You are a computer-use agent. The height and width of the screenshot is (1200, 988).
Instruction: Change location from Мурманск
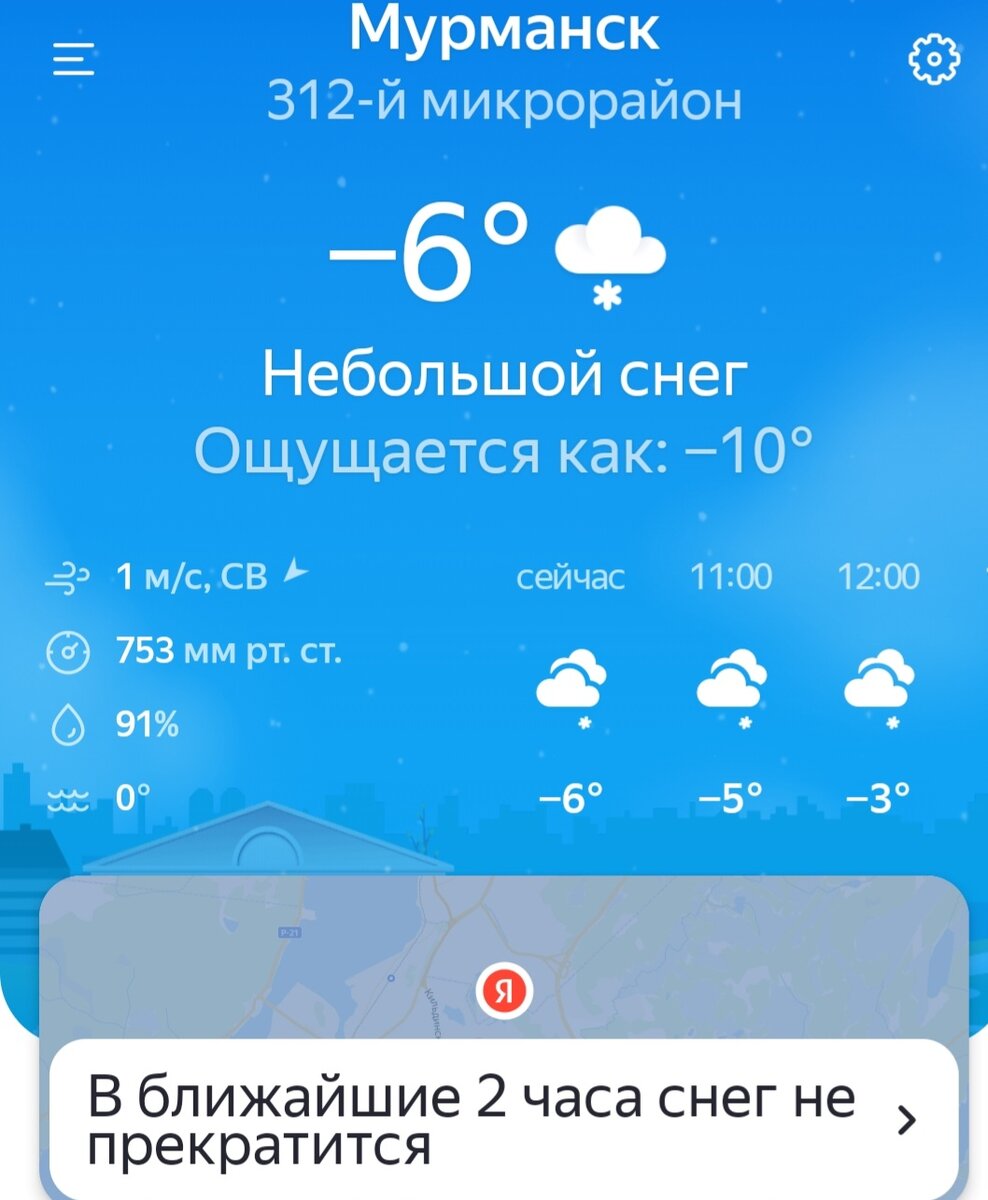pos(503,32)
